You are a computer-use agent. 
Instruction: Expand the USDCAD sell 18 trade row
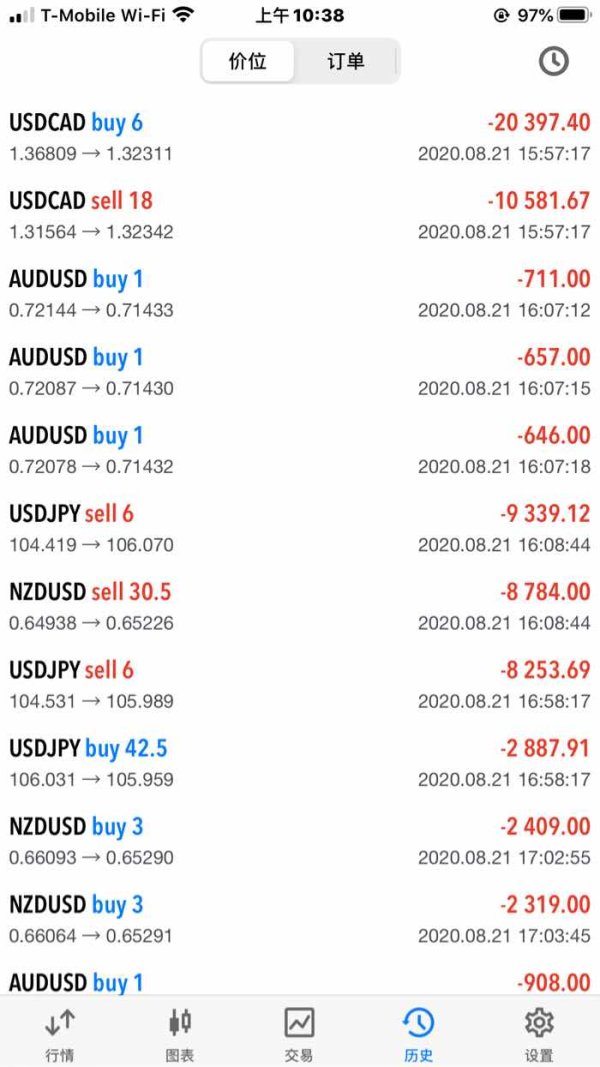[x=300, y=216]
